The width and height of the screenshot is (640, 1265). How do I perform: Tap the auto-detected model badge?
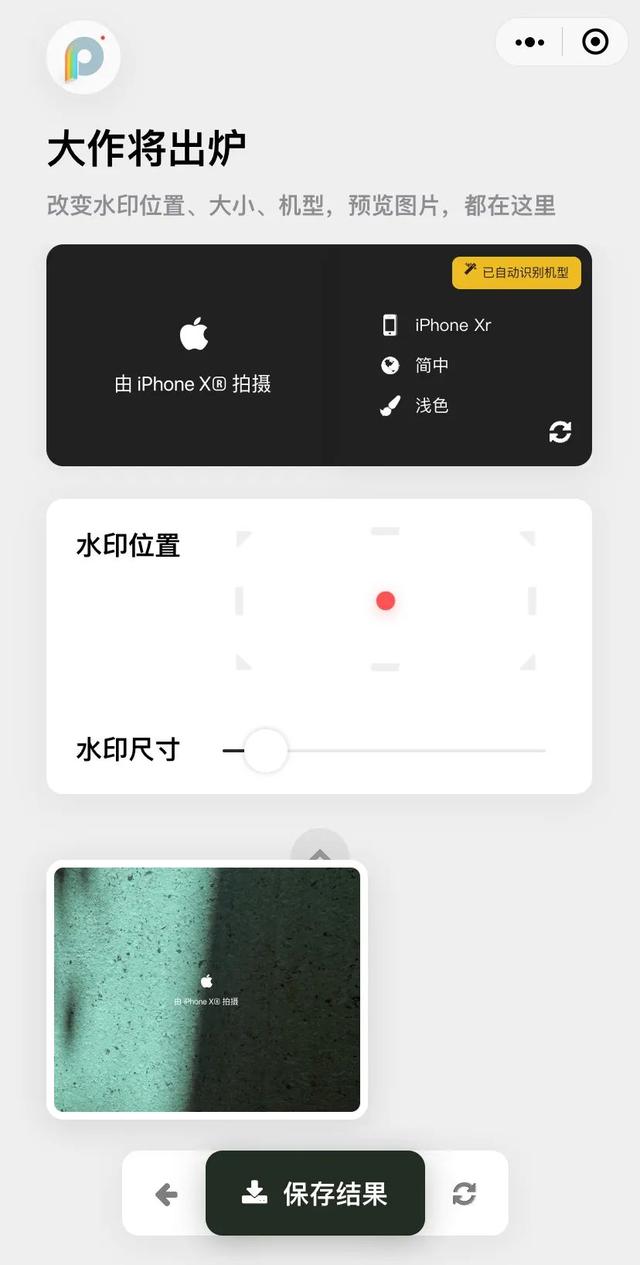(x=516, y=272)
